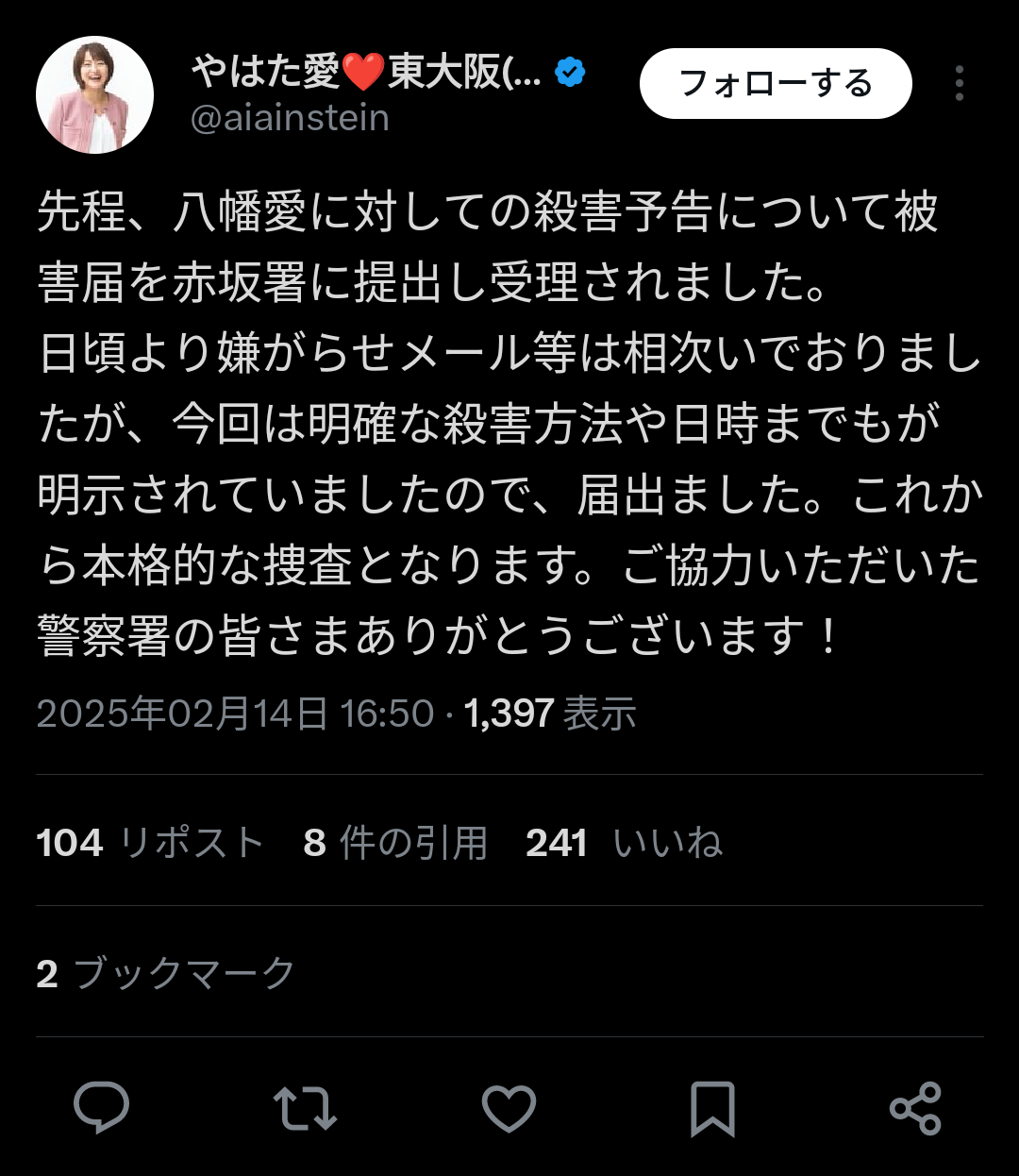This screenshot has width=1019, height=1176.
Task: View the 8 件の引用 quotes
Action: 395,842
